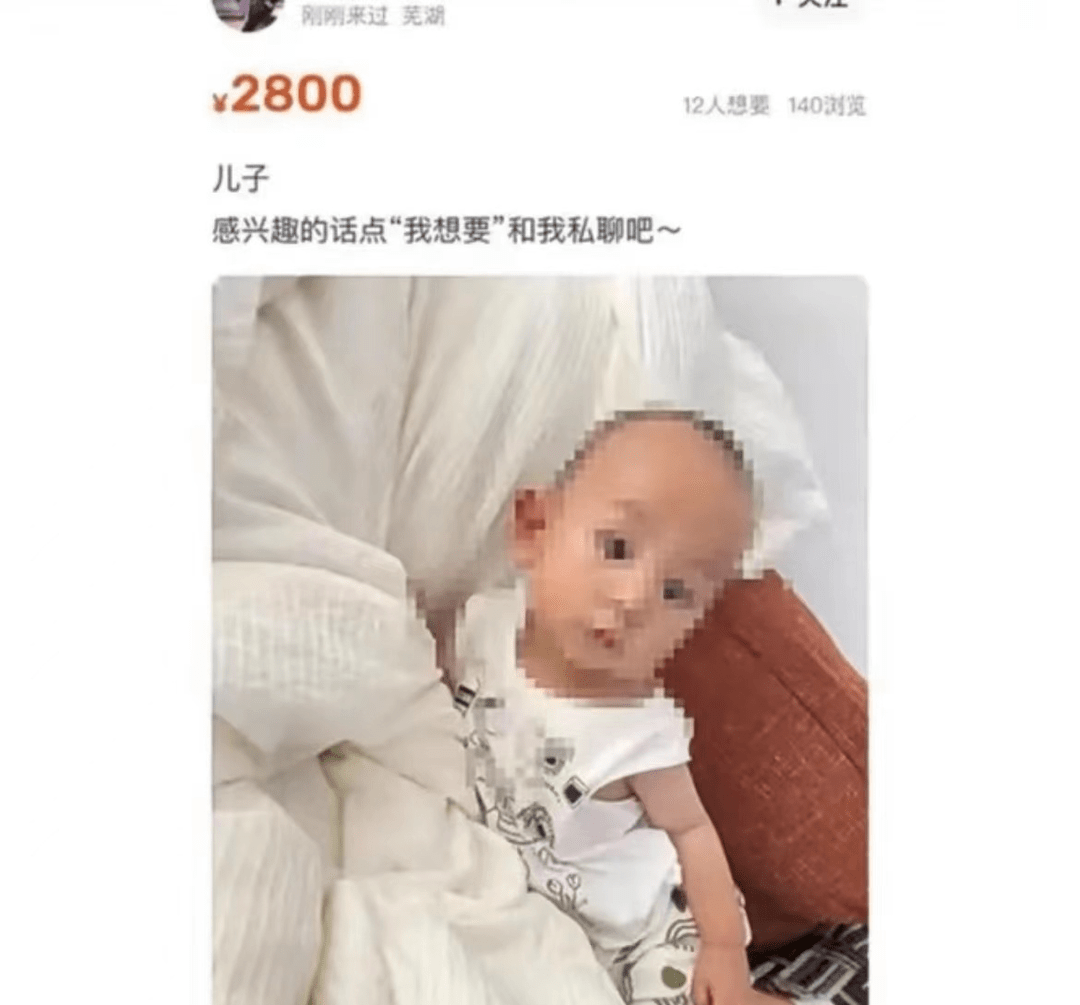Open the seller's profile avatar

click(x=249, y=11)
